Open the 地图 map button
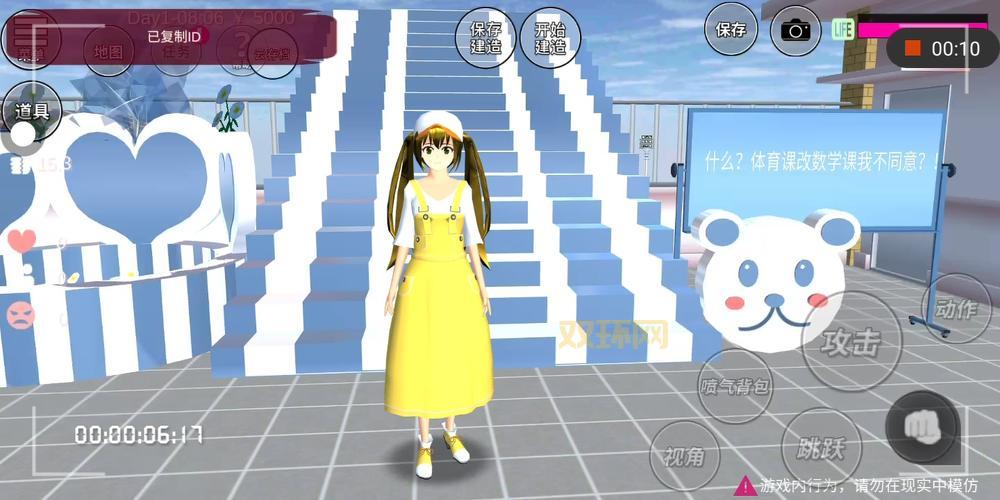This screenshot has width=1000, height=500. [x=108, y=50]
